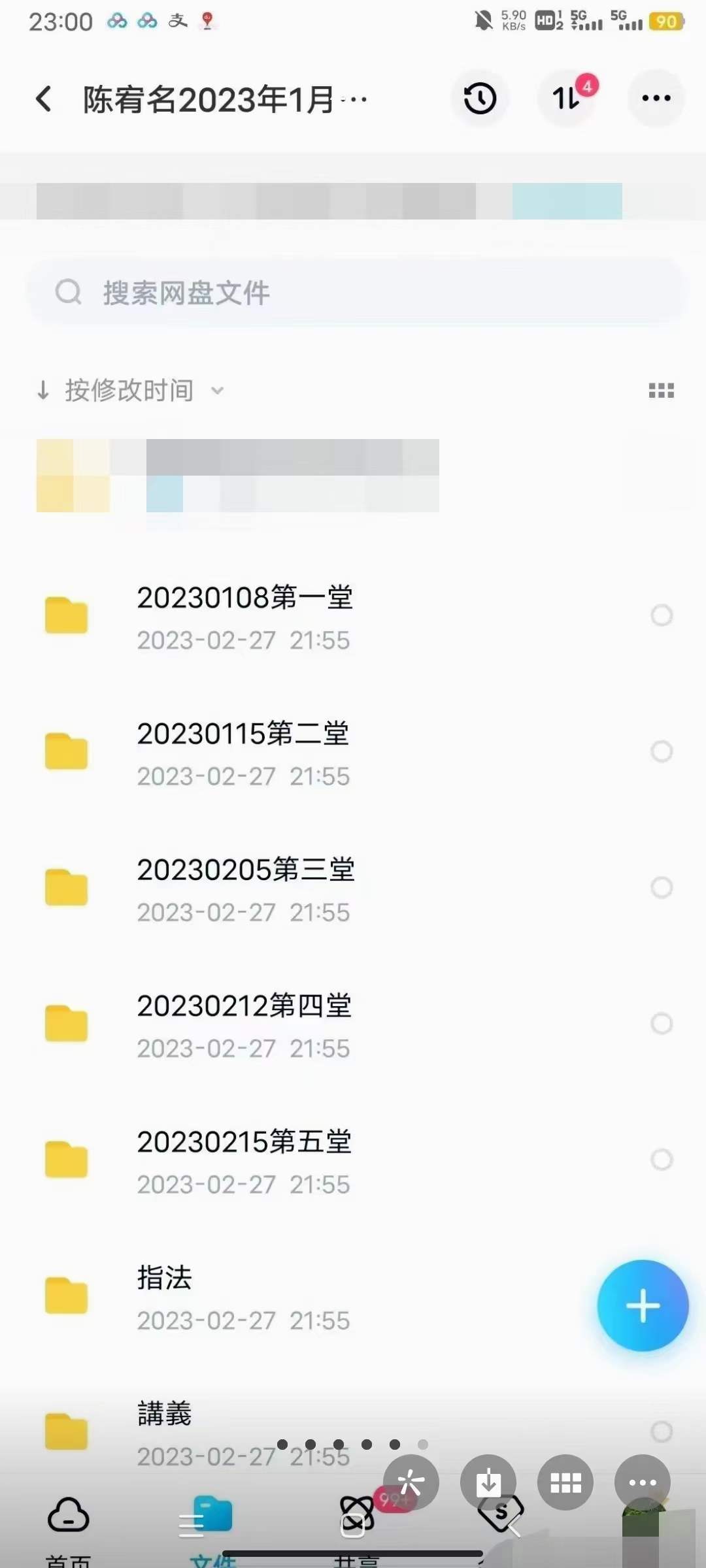Tap the blue plus floating button
This screenshot has width=706, height=1568.
(643, 1305)
